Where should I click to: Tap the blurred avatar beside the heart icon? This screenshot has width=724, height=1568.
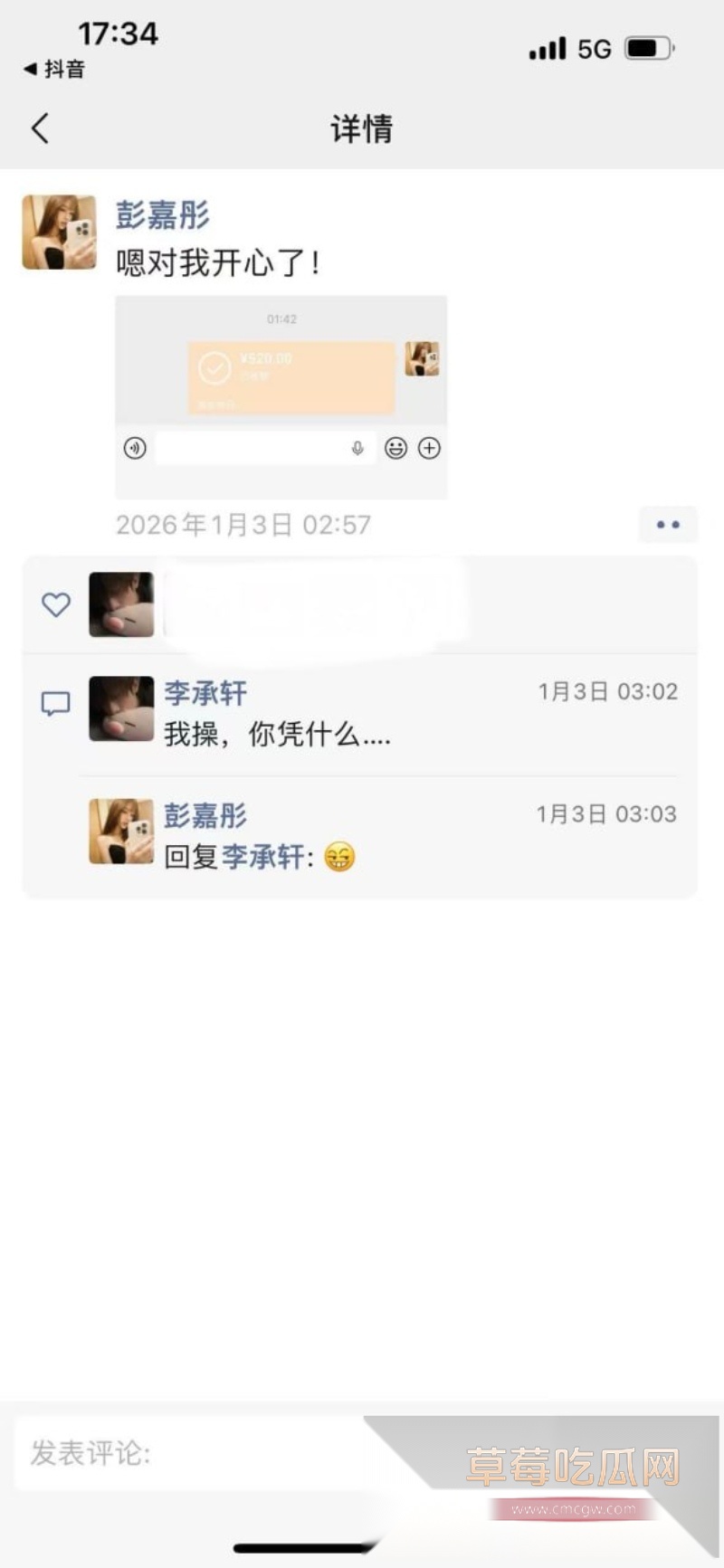[x=121, y=603]
